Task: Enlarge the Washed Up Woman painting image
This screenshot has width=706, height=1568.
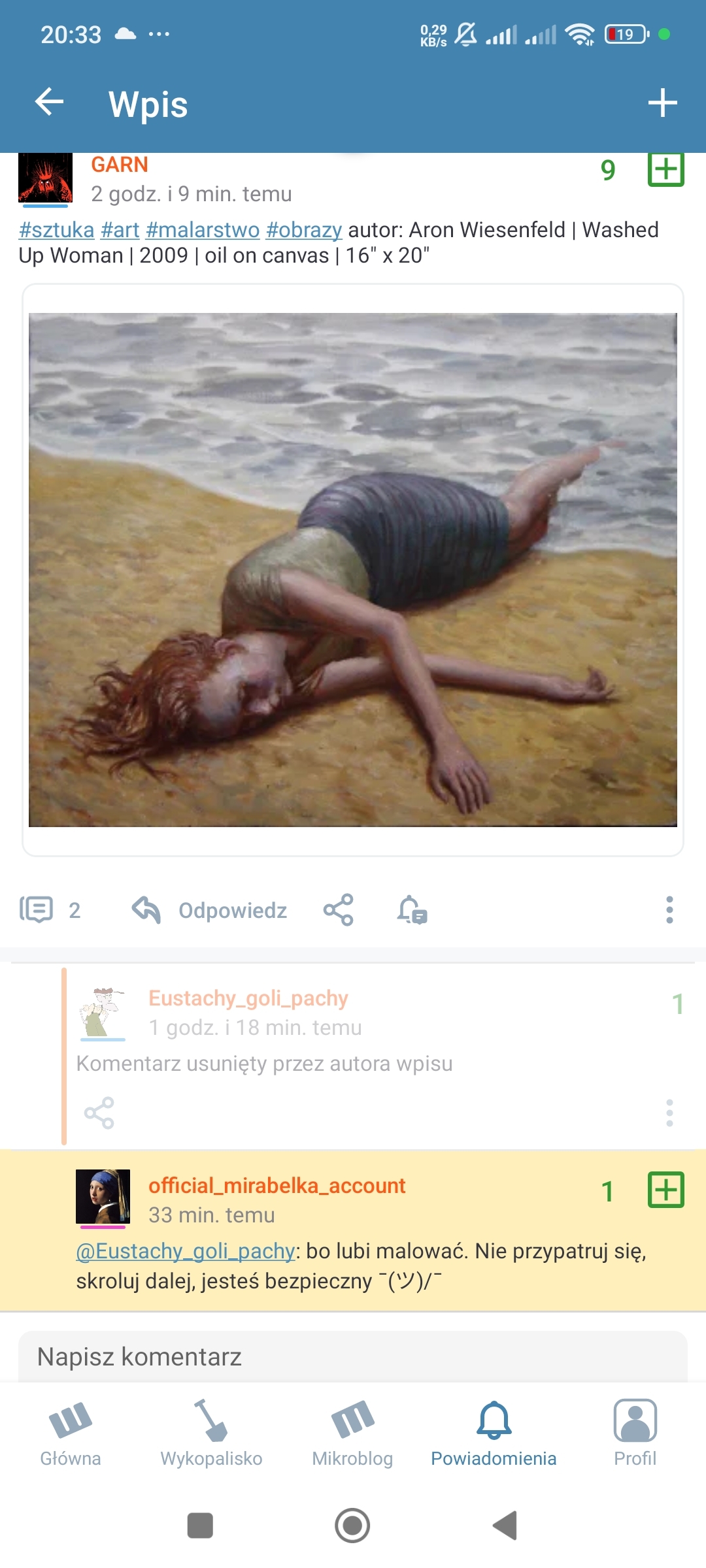Action: coord(353,570)
